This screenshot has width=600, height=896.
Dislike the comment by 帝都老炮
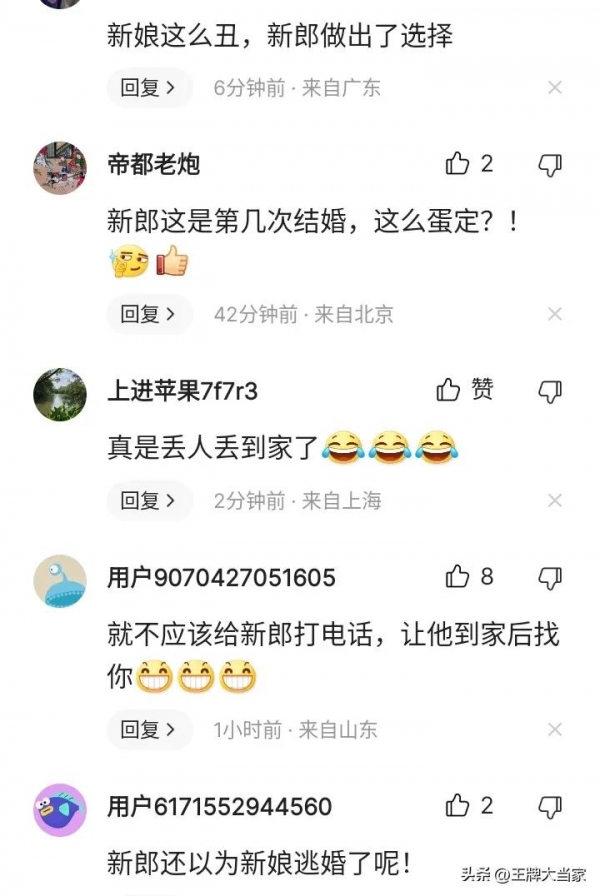tap(550, 165)
